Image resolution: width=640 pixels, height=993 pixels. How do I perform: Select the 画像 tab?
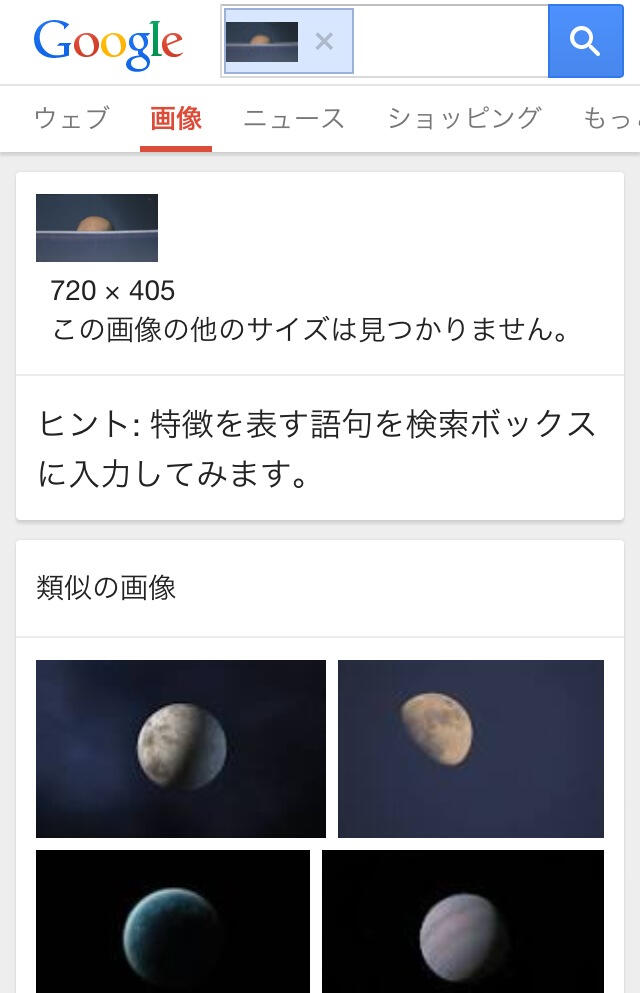click(x=176, y=118)
